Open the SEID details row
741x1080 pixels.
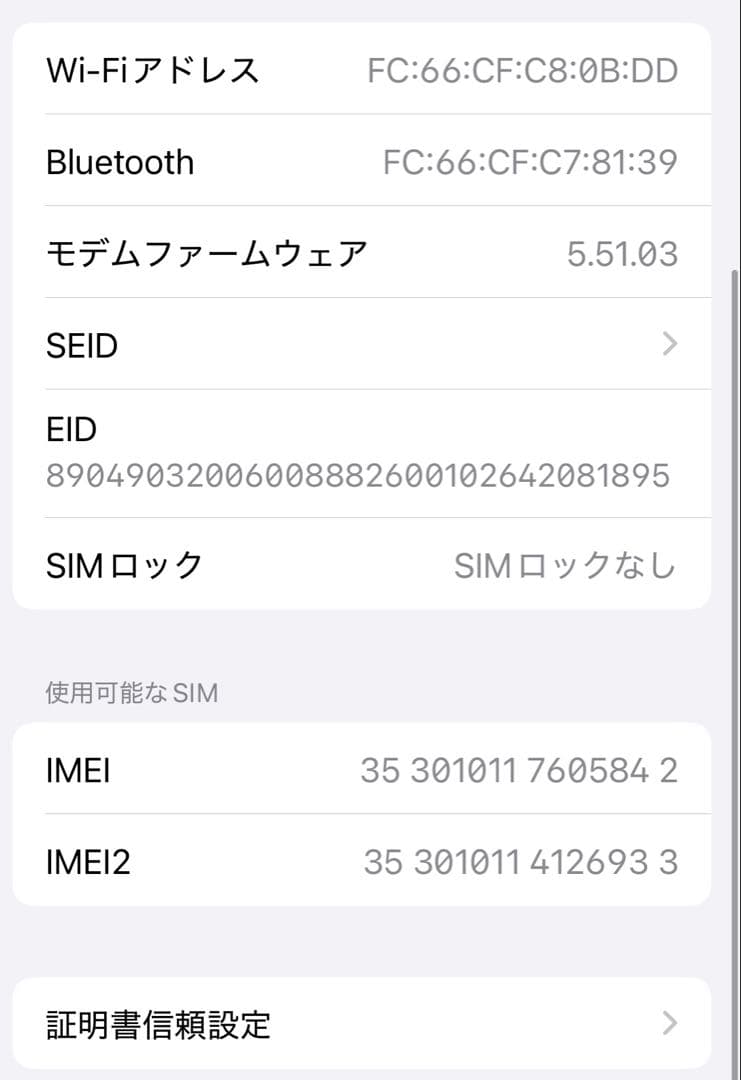370,345
